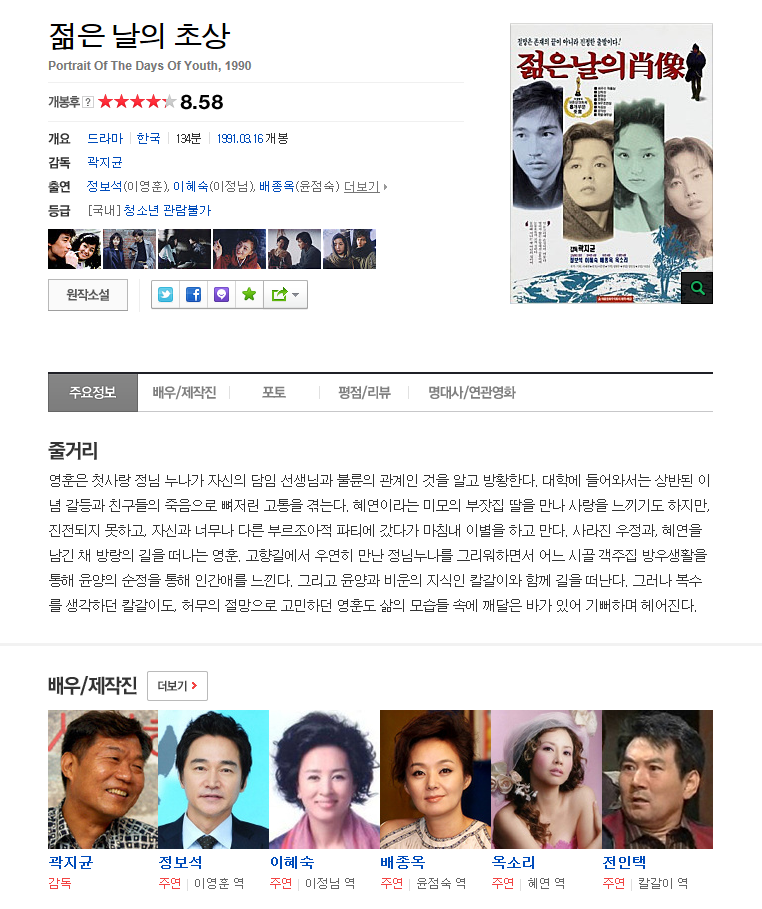Tap the 원작소설 button
Viewport: 762px width, 909px height.
[88, 295]
